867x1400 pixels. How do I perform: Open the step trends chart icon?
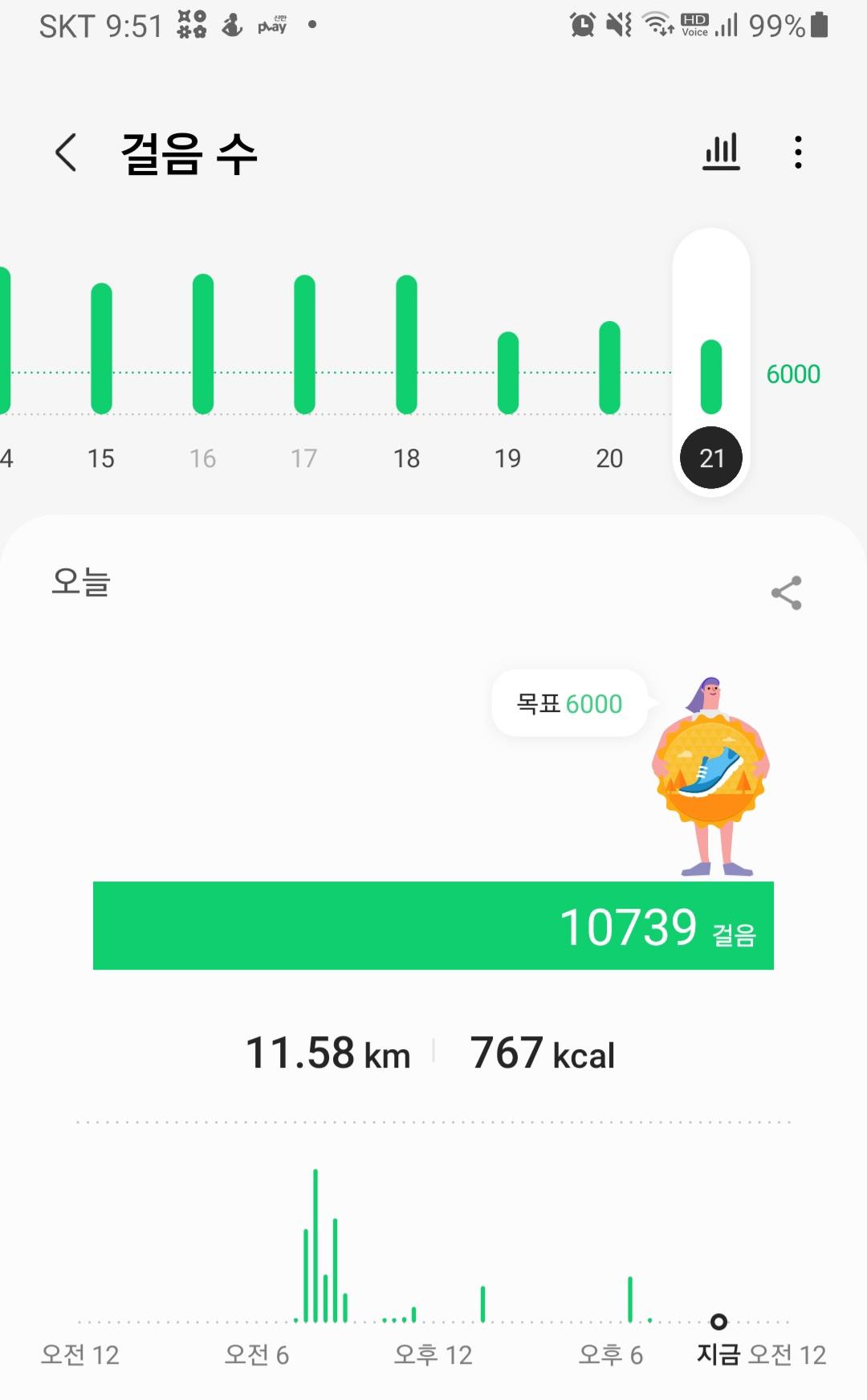point(721,152)
